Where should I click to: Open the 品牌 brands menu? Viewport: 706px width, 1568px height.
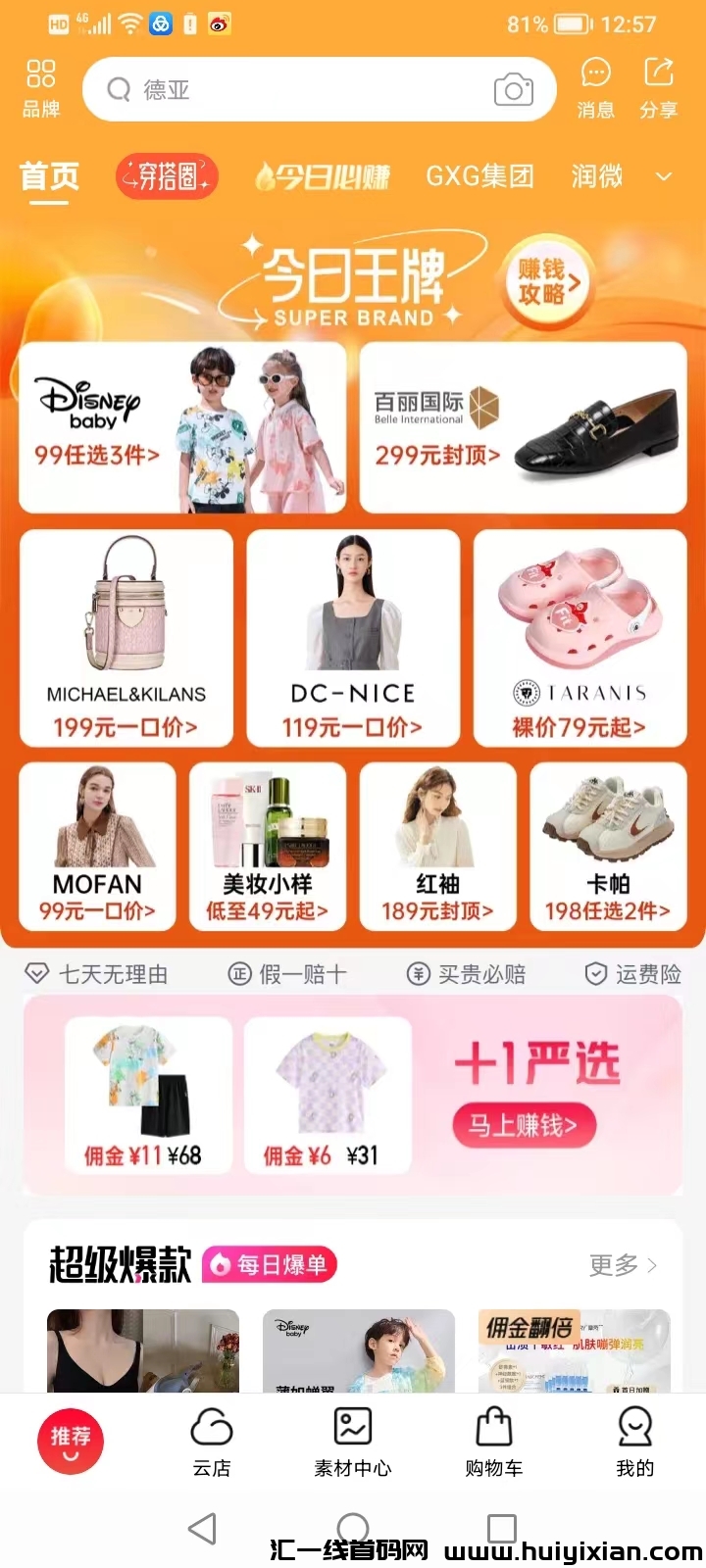coord(41,88)
